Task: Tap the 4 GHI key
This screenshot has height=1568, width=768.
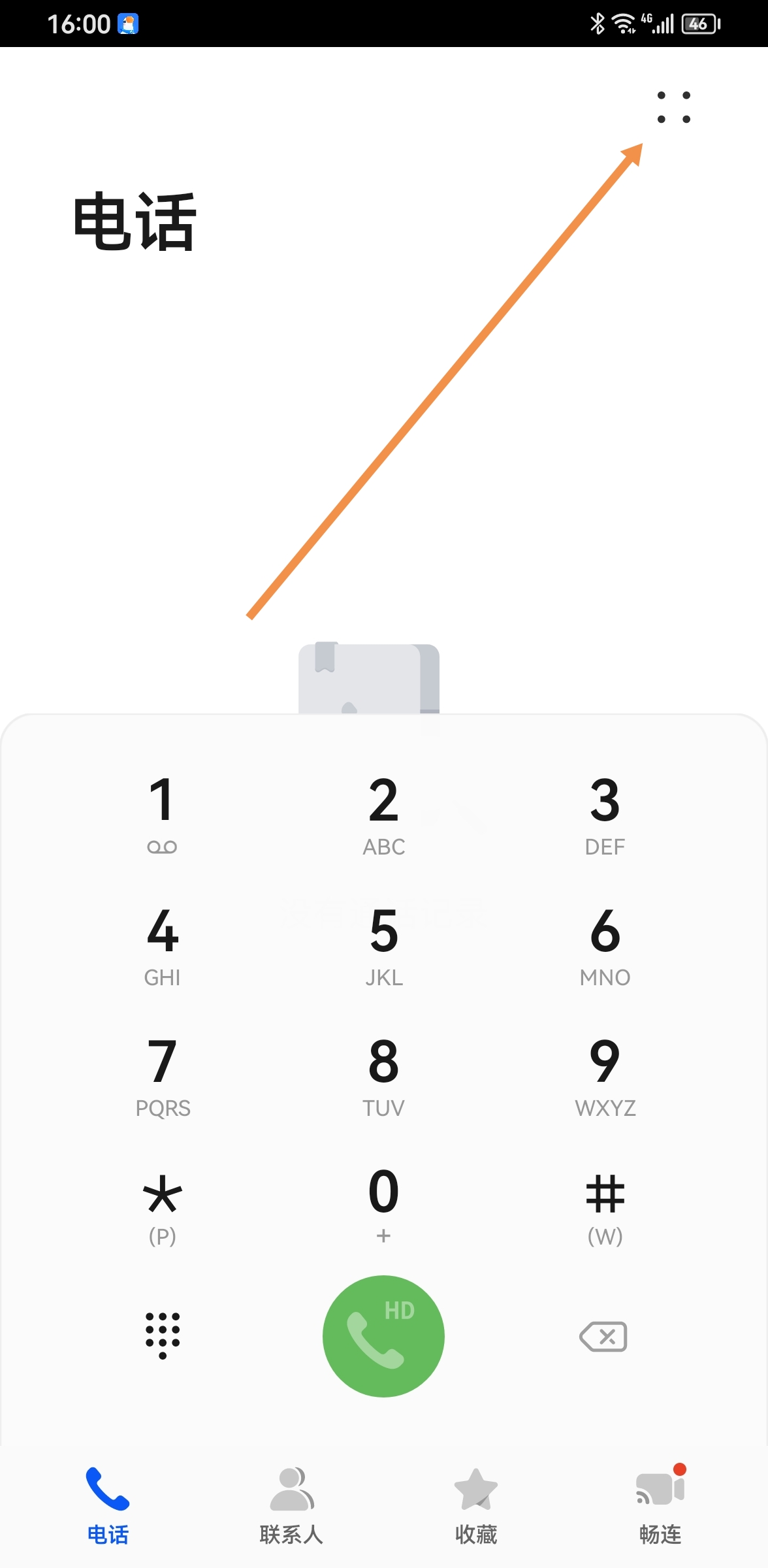Action: 162,945
